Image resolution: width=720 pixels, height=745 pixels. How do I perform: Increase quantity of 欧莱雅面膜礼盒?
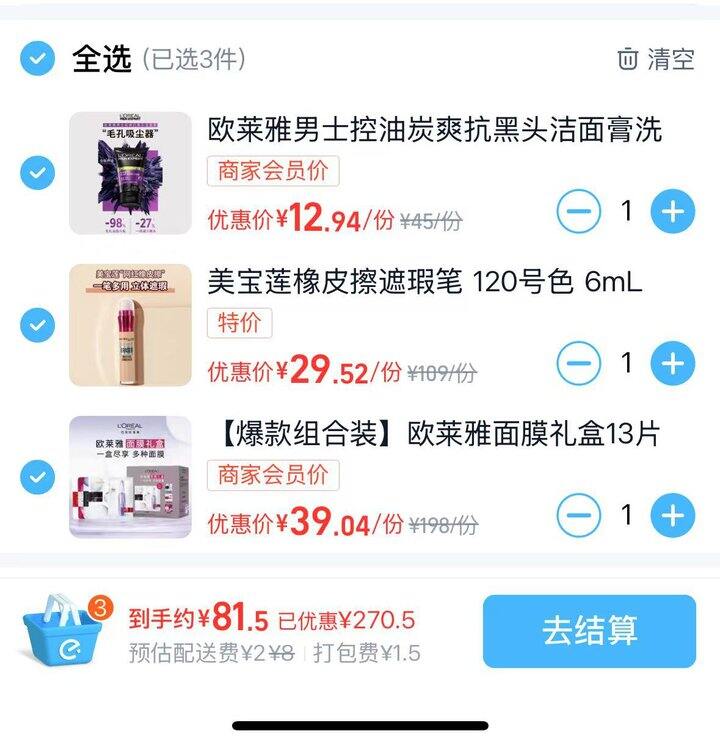[672, 515]
